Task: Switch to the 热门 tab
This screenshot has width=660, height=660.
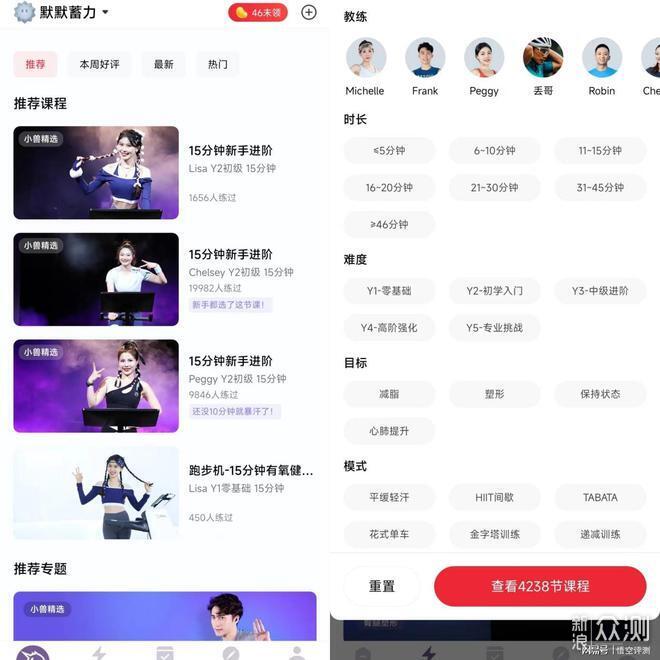Action: [217, 64]
